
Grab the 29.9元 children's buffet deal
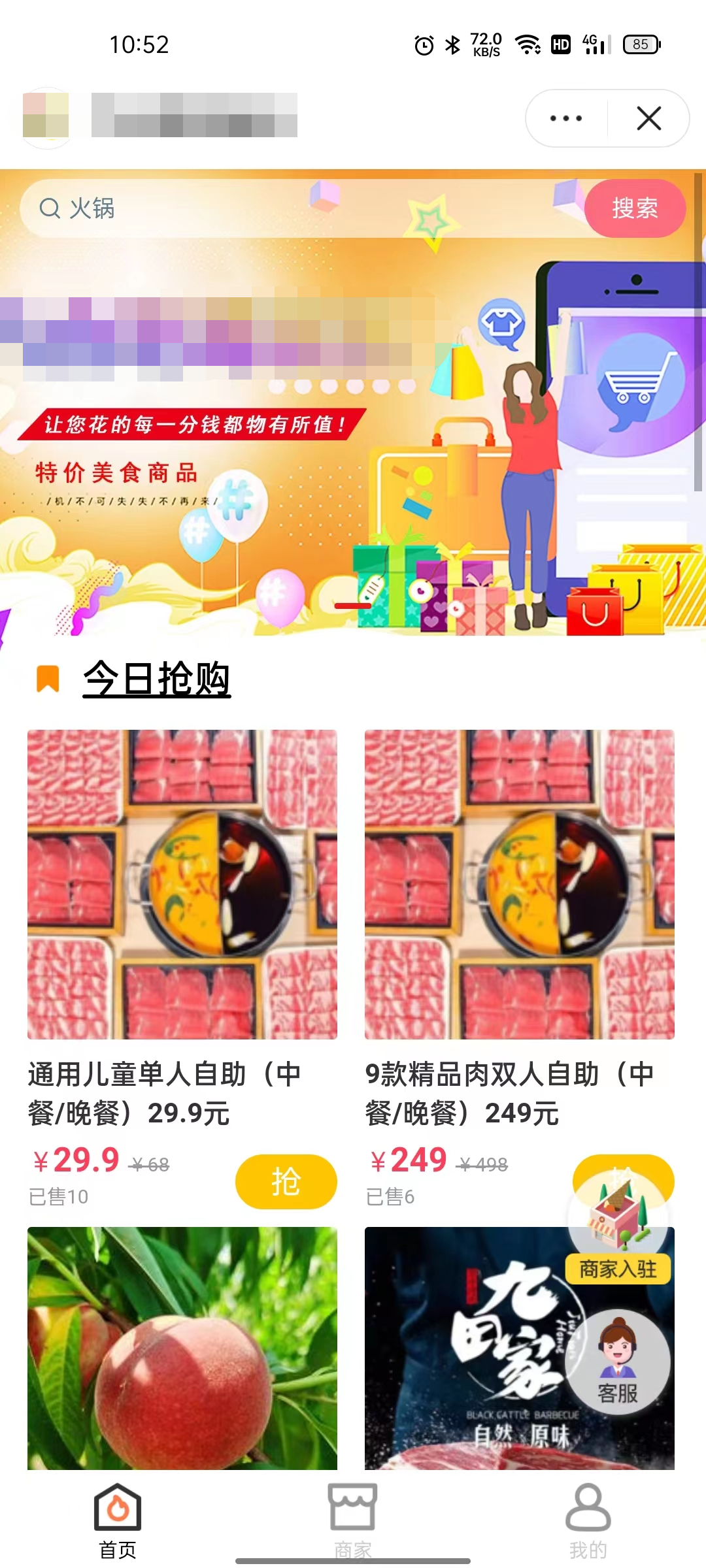pos(286,1181)
